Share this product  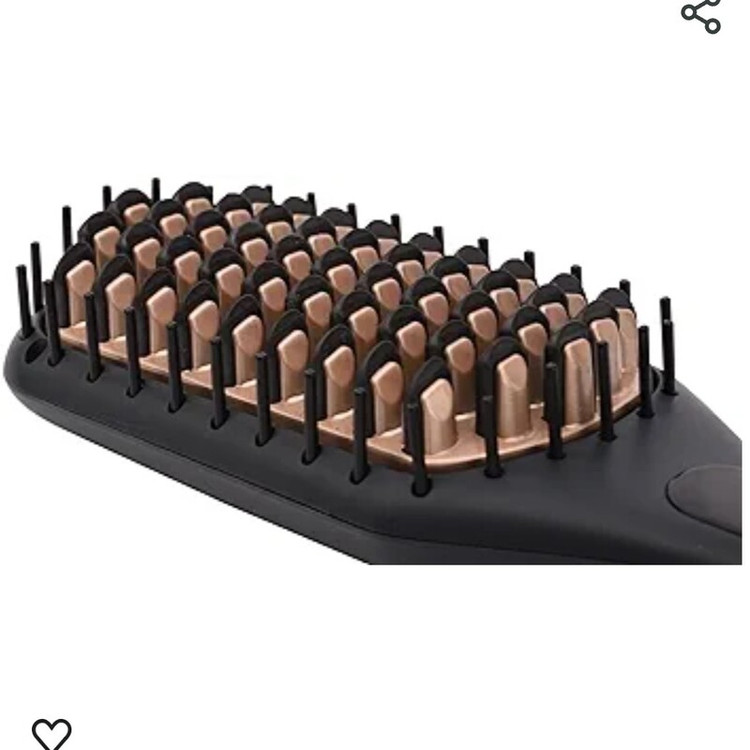[701, 14]
